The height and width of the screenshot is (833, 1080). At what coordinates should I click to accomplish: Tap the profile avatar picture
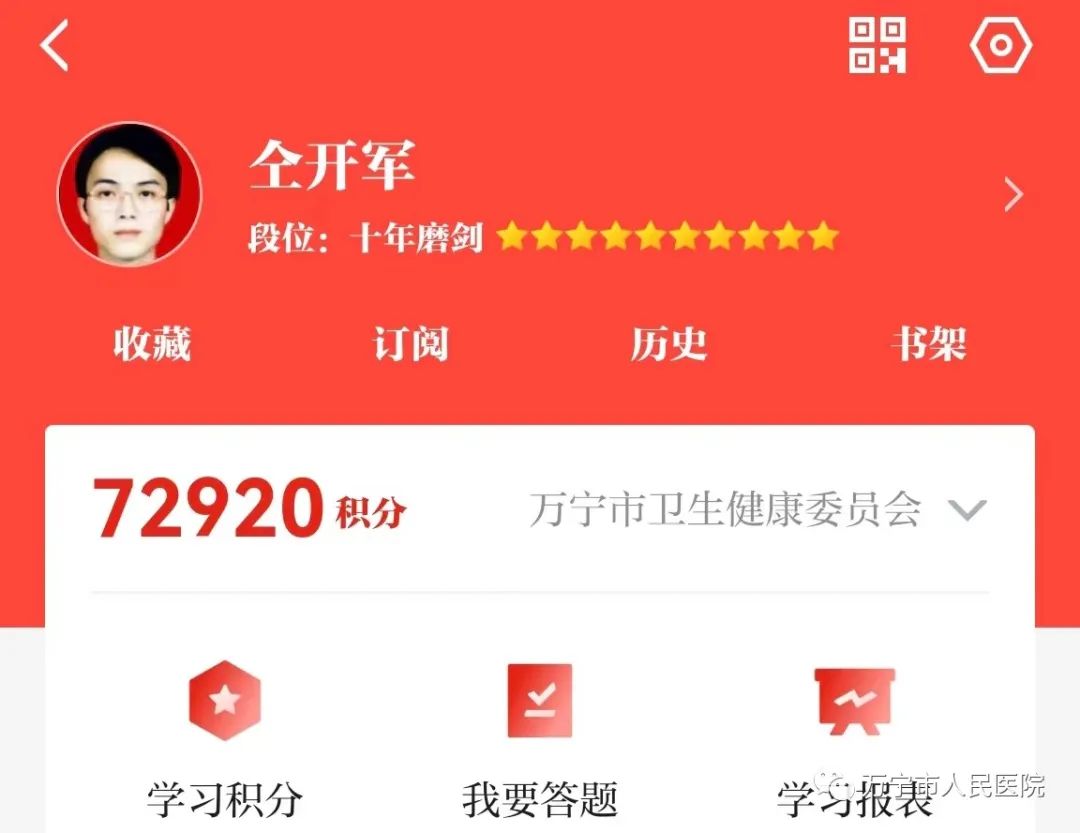point(129,194)
